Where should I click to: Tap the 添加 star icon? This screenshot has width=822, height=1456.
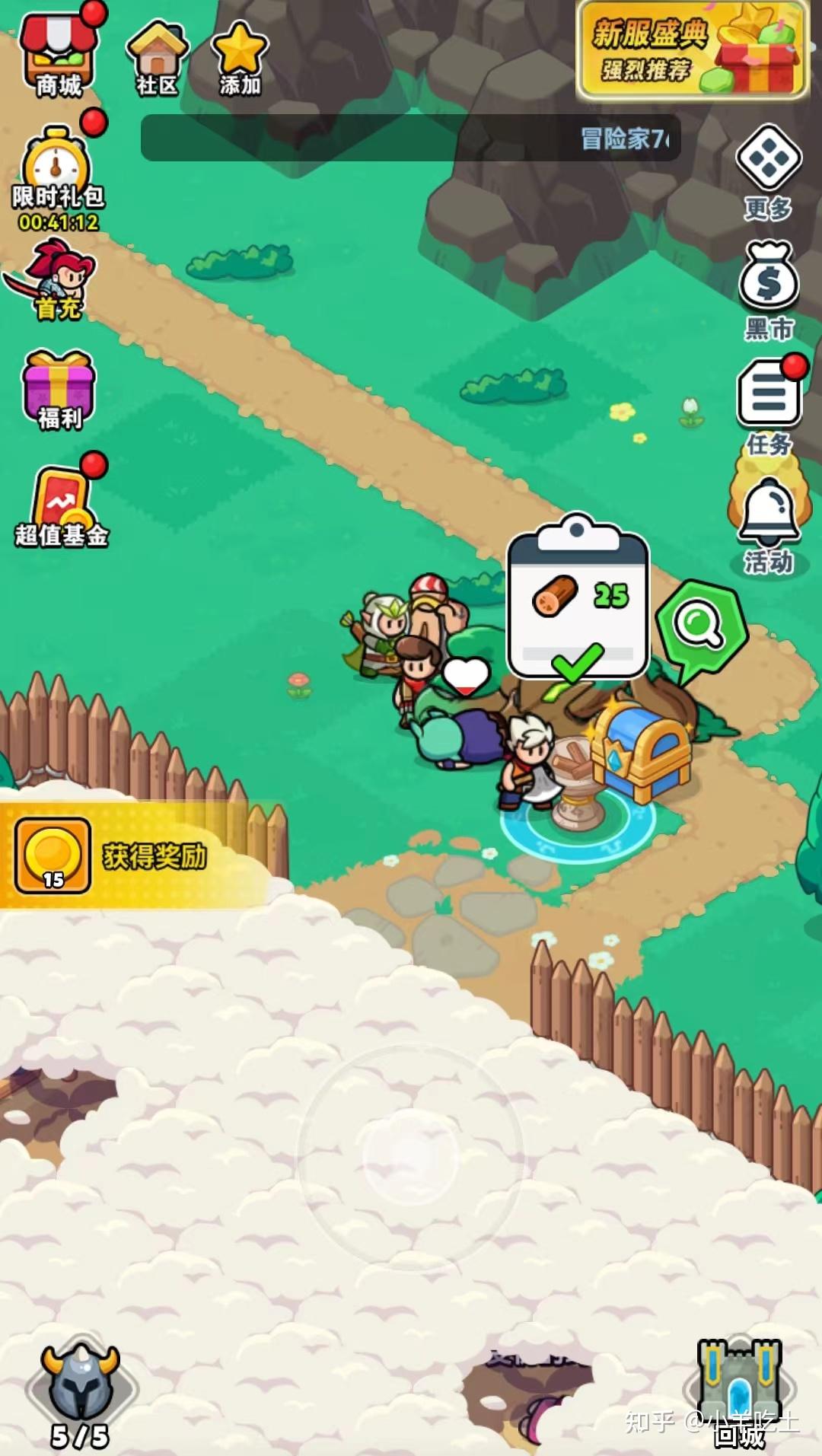tap(239, 58)
